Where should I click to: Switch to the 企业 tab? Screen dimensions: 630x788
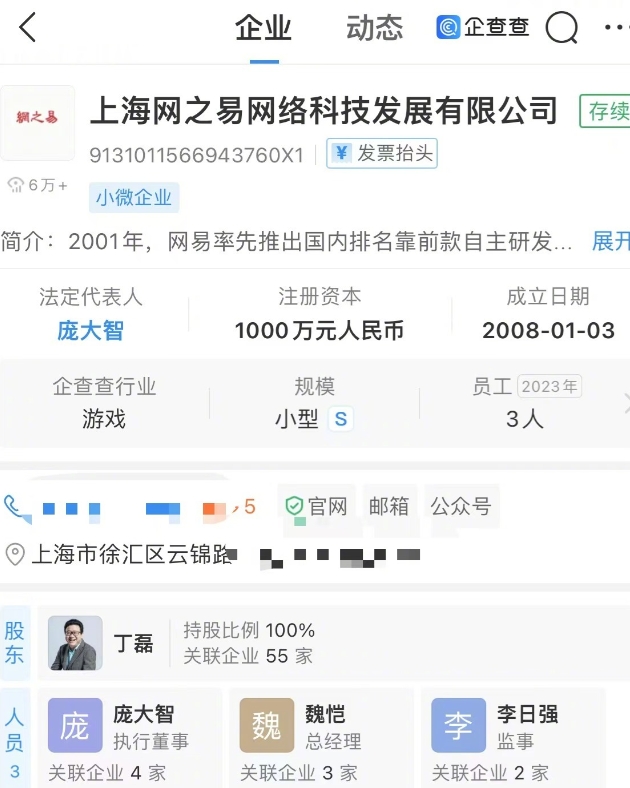[x=263, y=28]
